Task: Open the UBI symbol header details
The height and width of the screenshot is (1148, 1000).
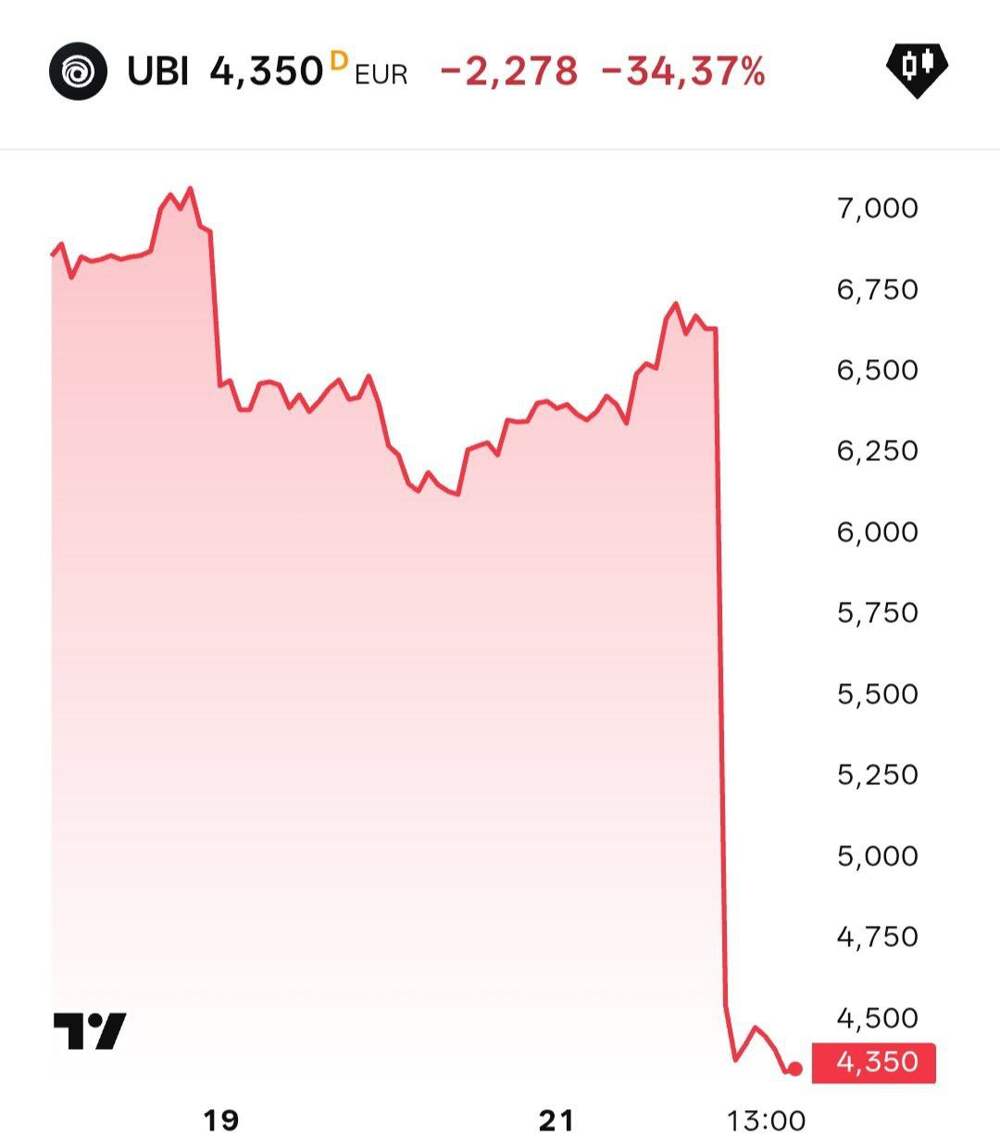Action: coord(157,72)
